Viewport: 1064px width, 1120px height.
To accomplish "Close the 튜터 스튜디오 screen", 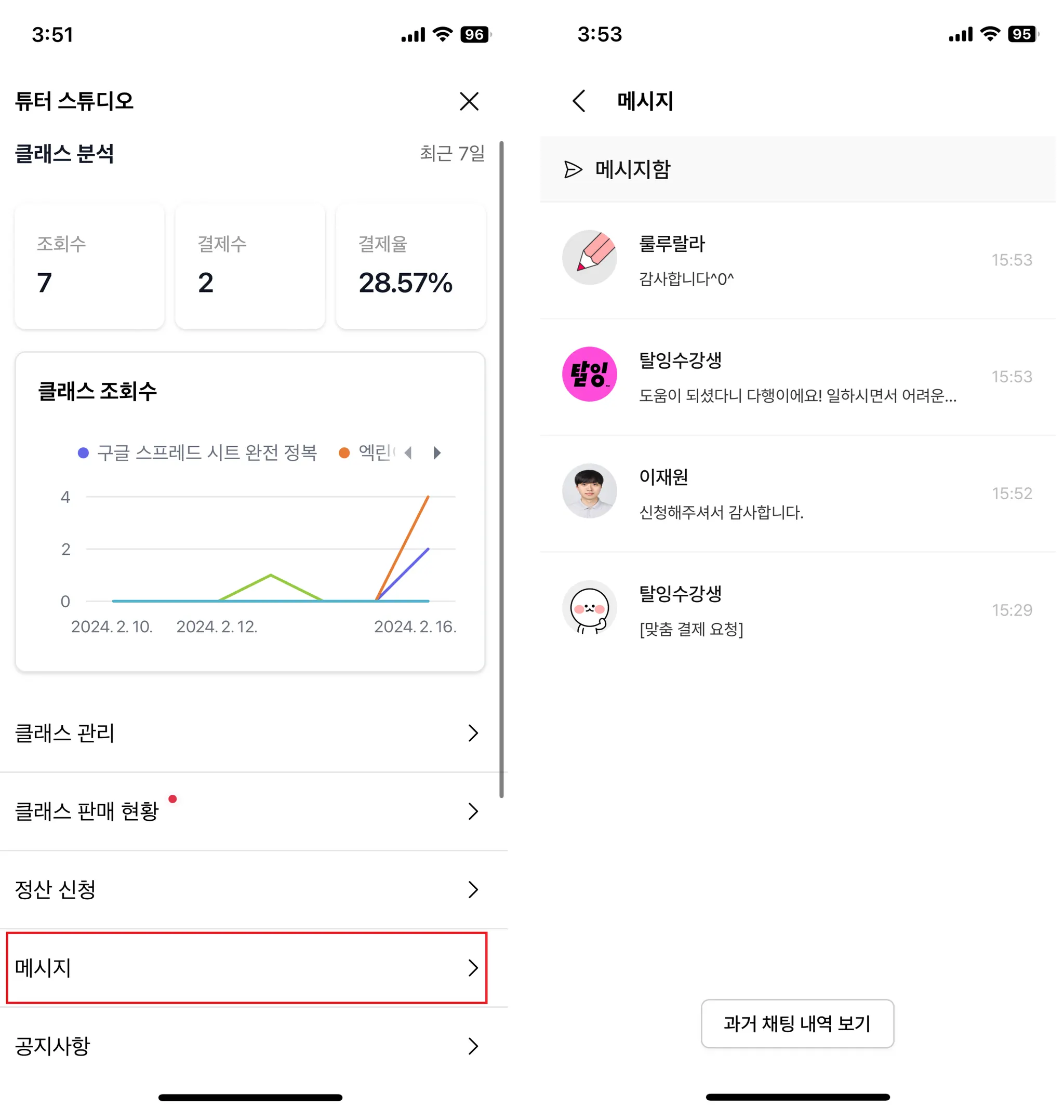I will pyautogui.click(x=469, y=101).
